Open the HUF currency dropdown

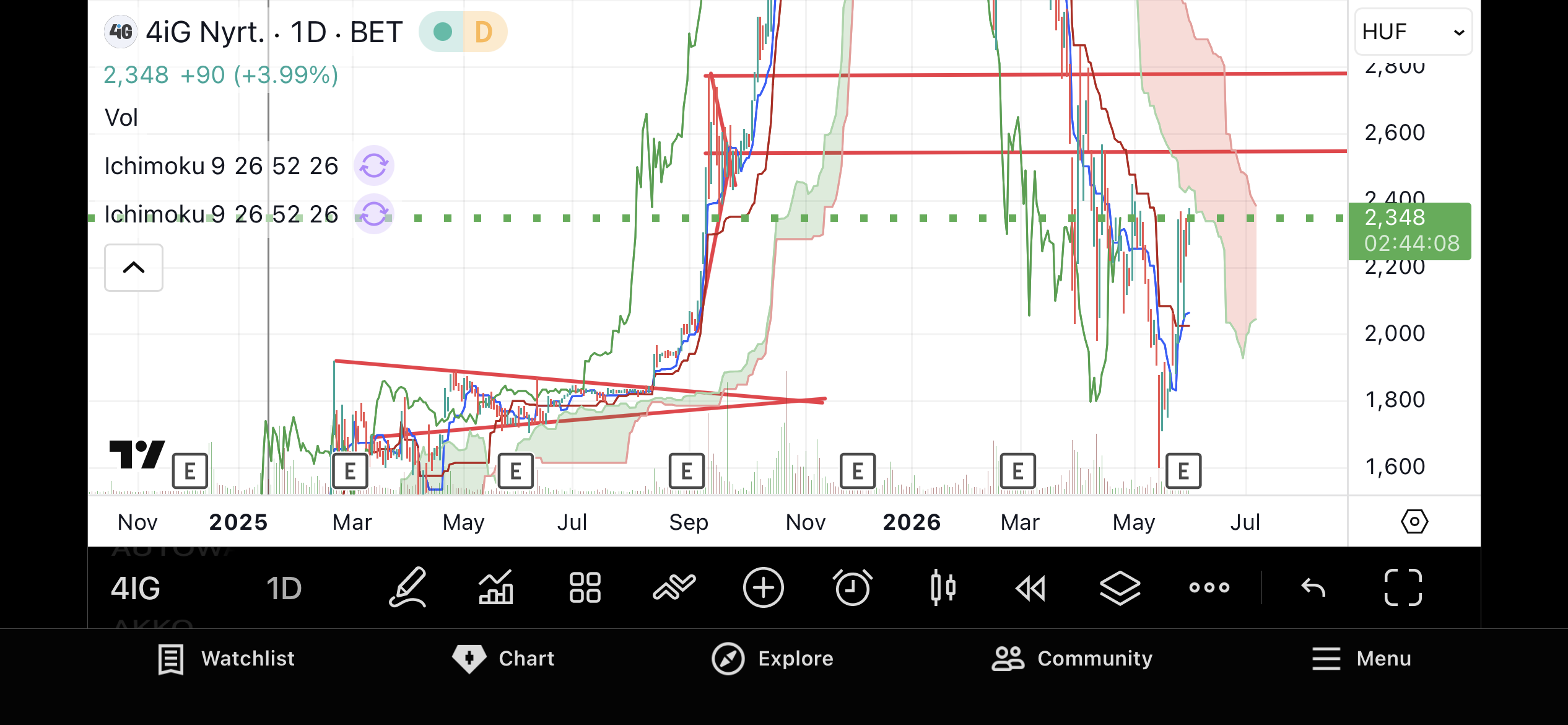(1413, 32)
